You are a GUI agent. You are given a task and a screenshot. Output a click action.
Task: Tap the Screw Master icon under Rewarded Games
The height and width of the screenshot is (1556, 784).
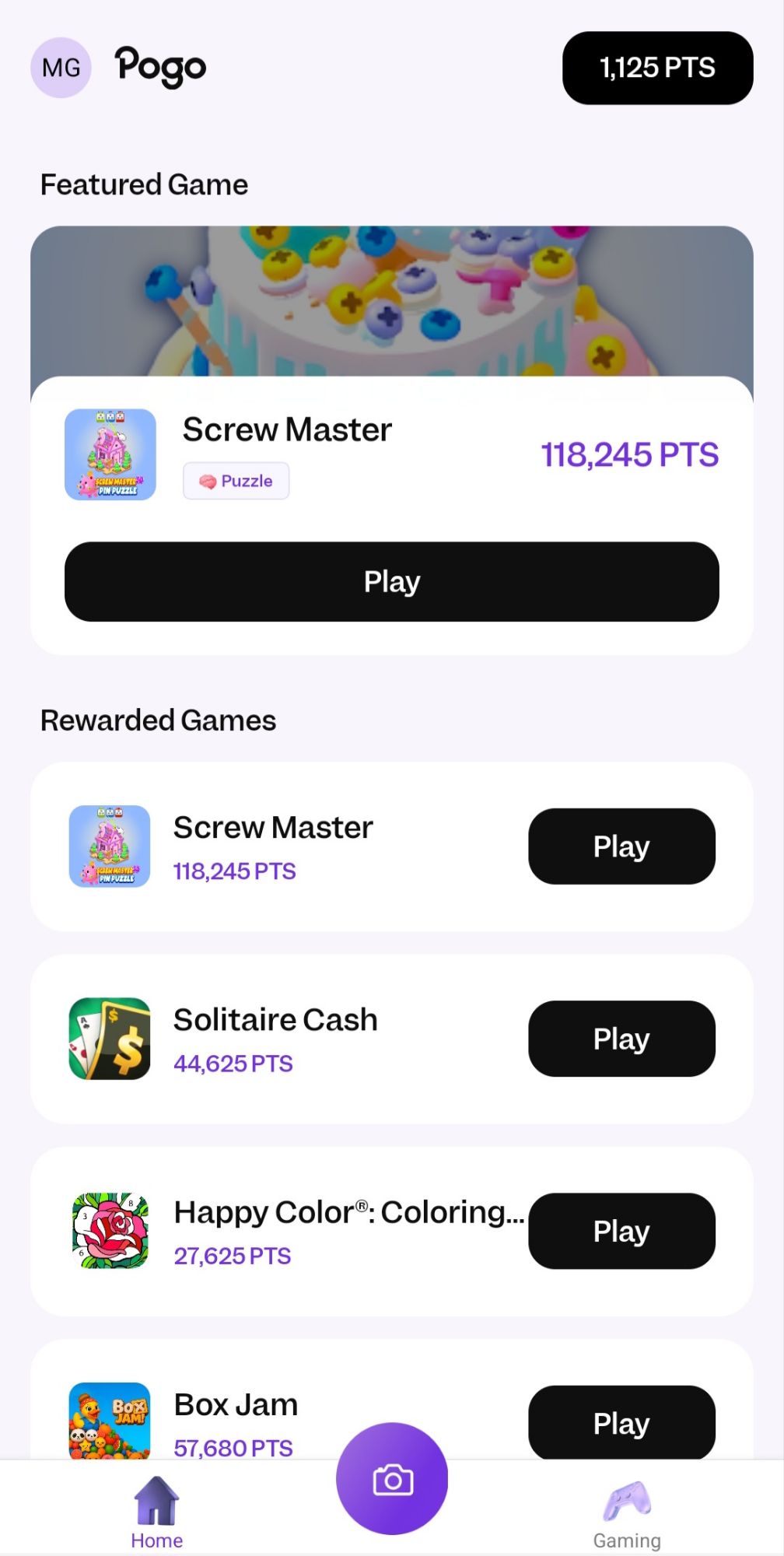click(x=109, y=845)
